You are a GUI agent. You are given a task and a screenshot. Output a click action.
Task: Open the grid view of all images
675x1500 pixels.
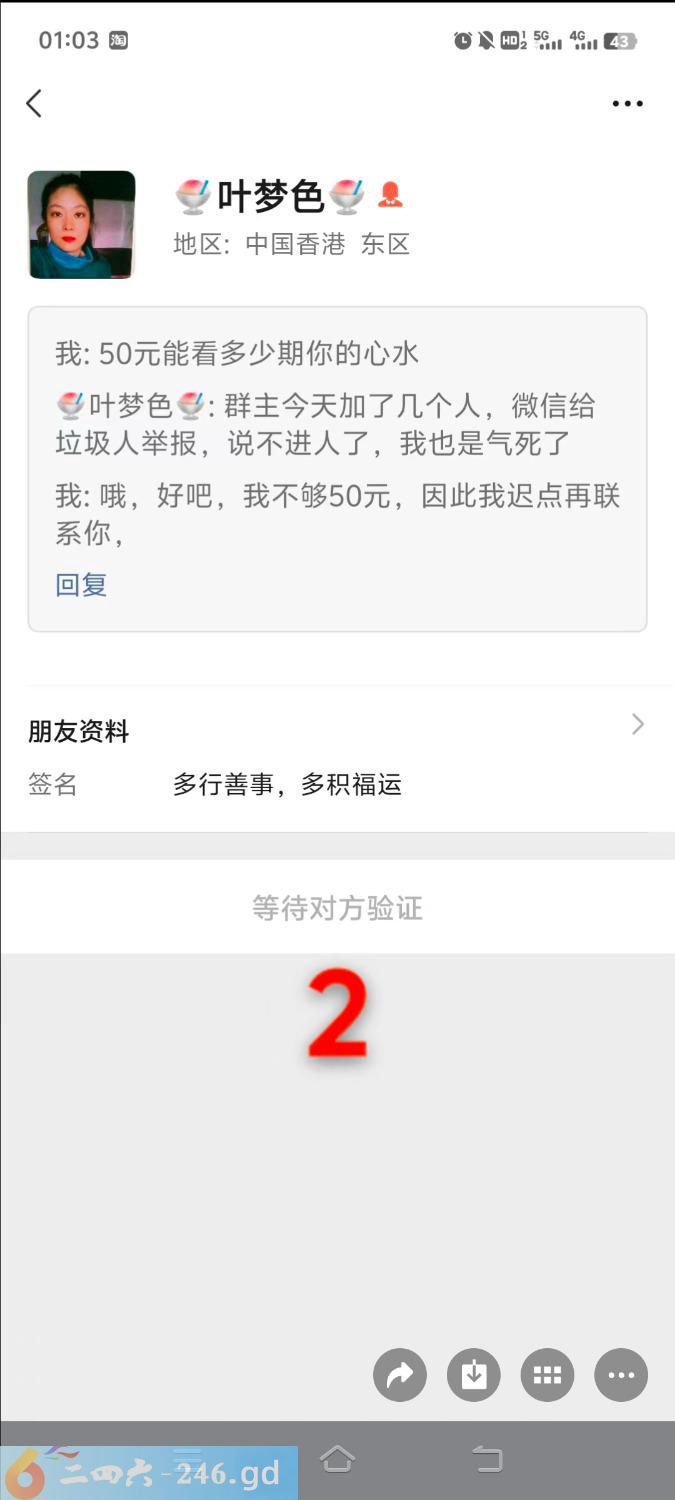[547, 1375]
